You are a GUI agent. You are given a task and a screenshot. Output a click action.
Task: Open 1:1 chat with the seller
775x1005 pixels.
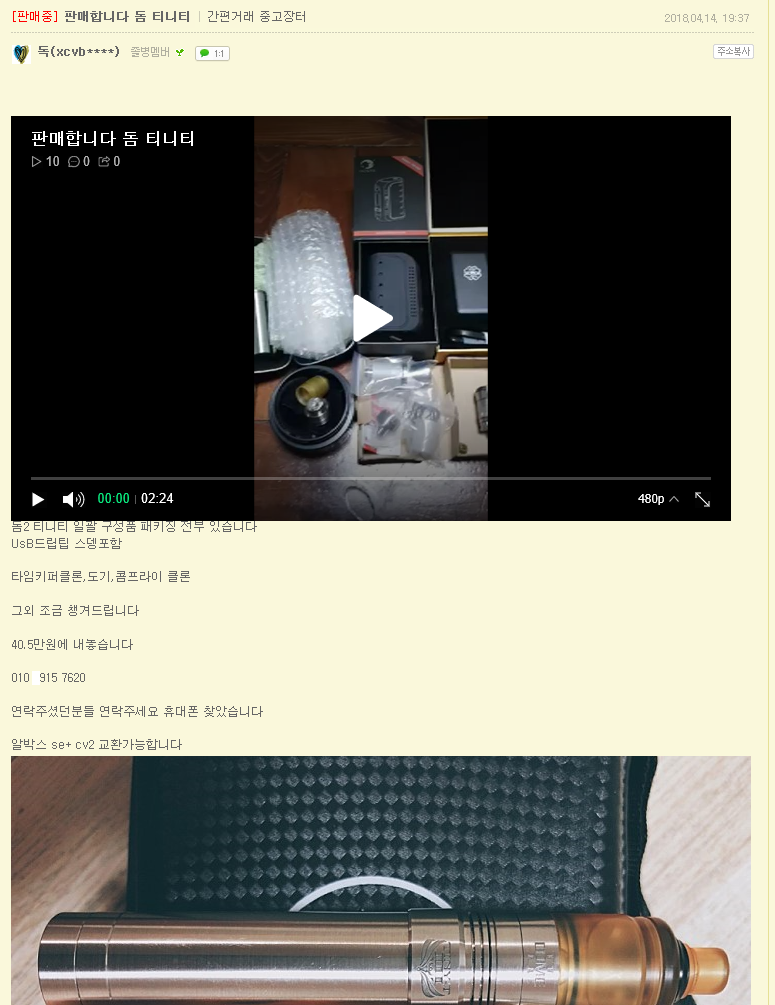[212, 53]
